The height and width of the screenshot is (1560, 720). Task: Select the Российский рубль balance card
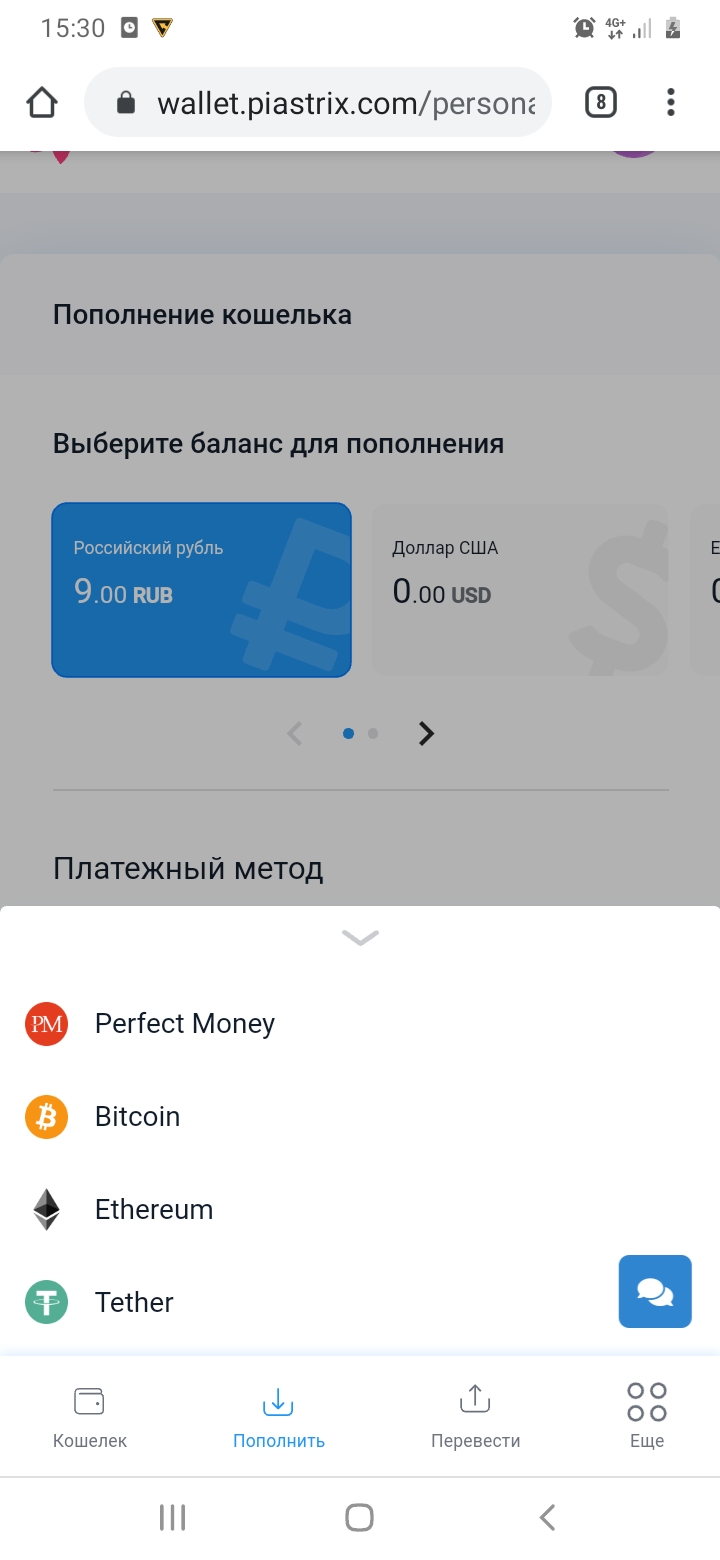pos(201,590)
